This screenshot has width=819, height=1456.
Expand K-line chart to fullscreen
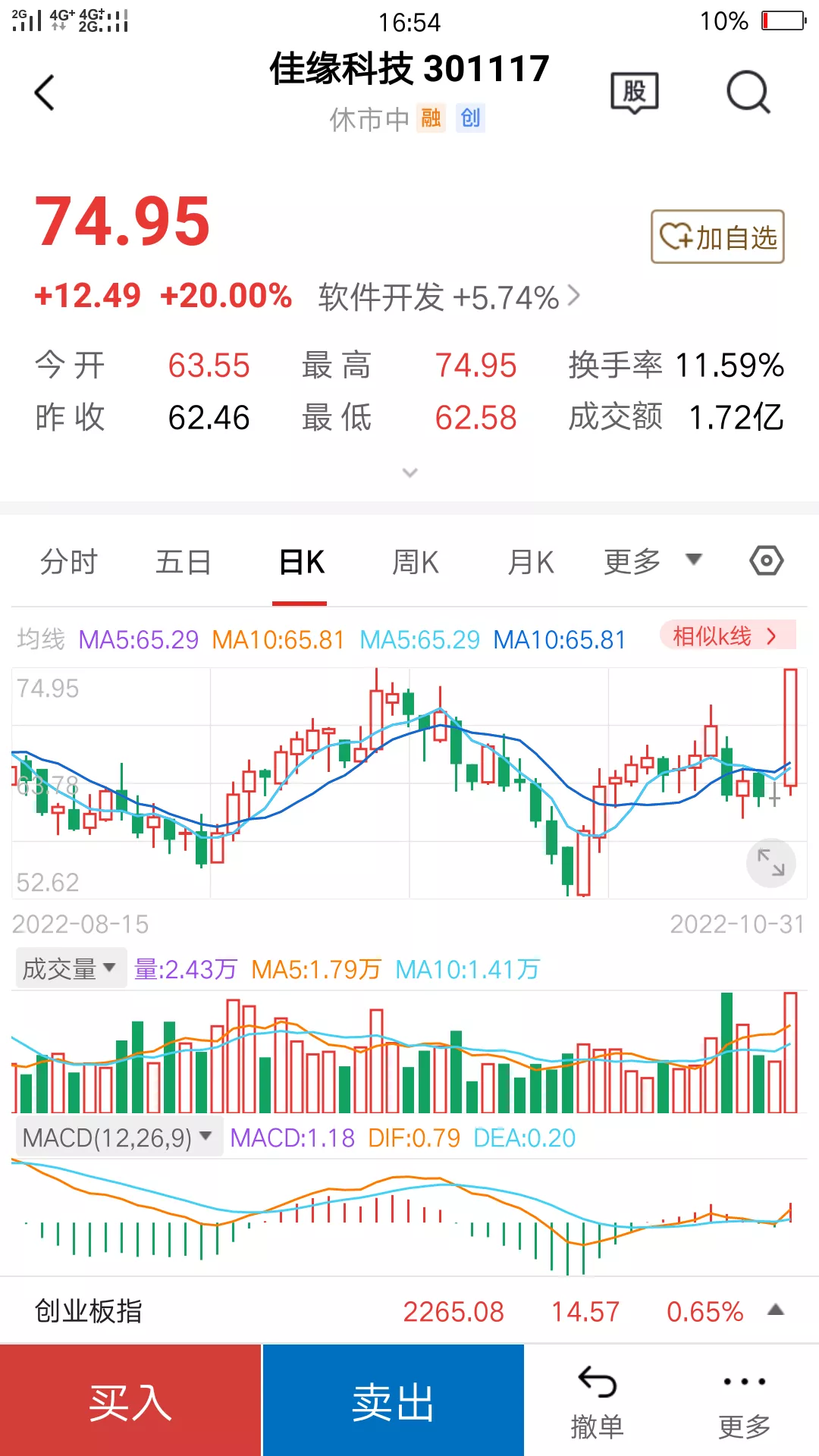tap(771, 863)
